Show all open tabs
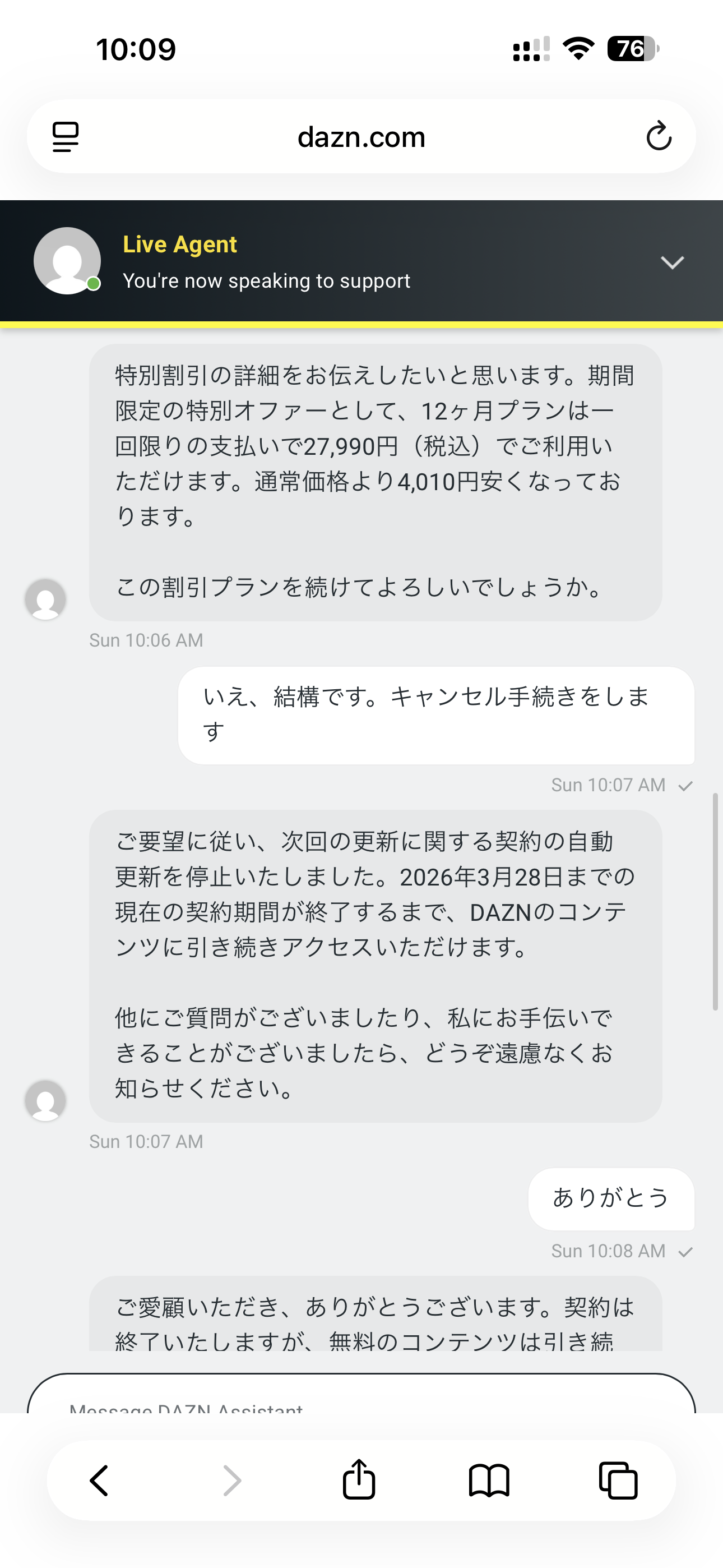Screen dimensions: 723x1568 pos(618,1481)
